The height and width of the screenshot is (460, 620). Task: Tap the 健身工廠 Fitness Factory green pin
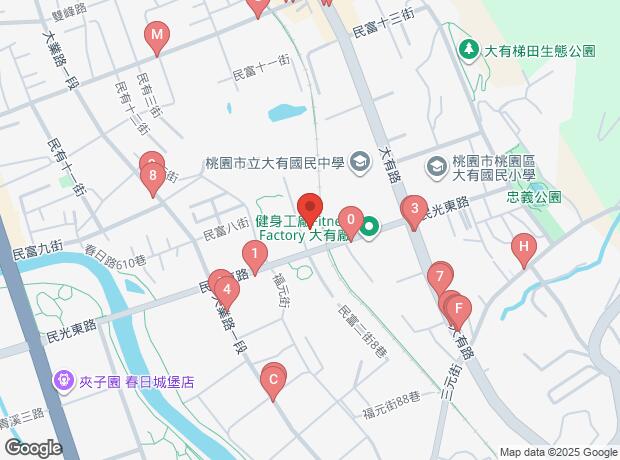click(x=370, y=227)
